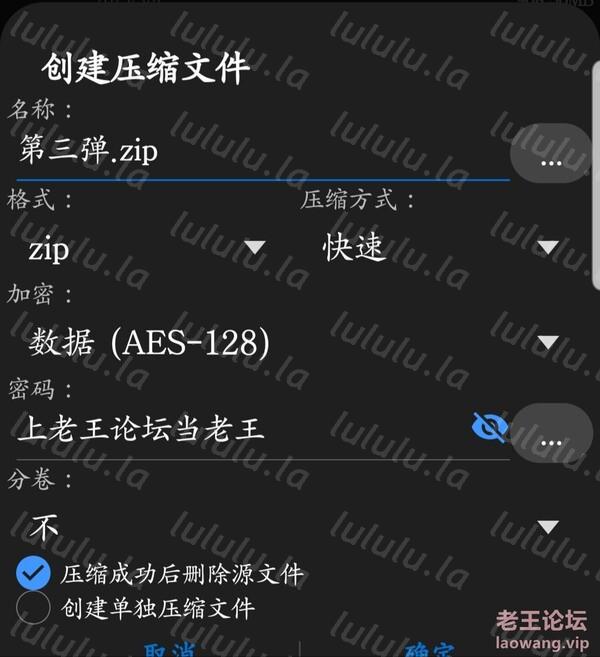Open the zip format dropdown

pyautogui.click(x=150, y=248)
